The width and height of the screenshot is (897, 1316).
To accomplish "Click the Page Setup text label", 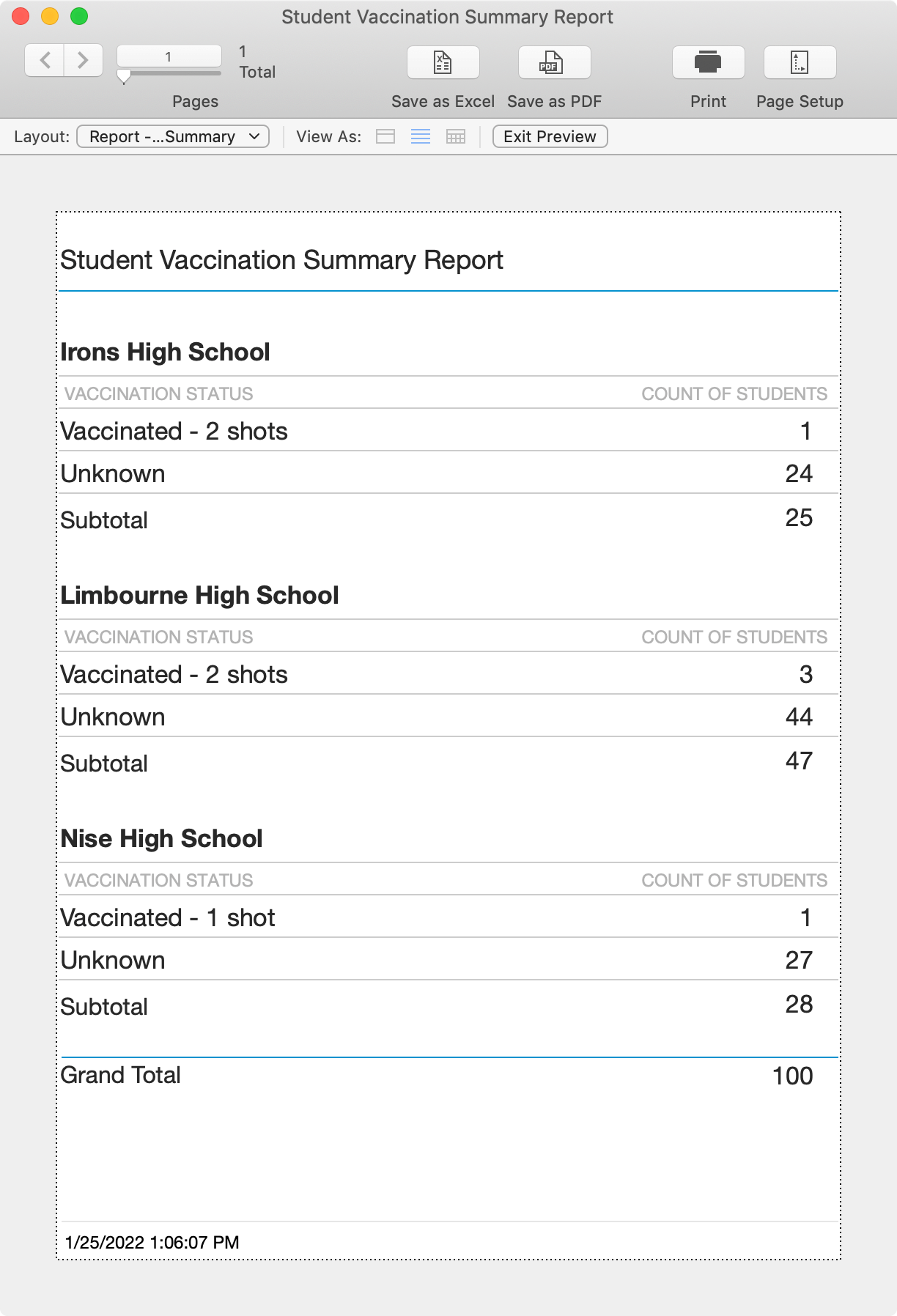I will (799, 101).
